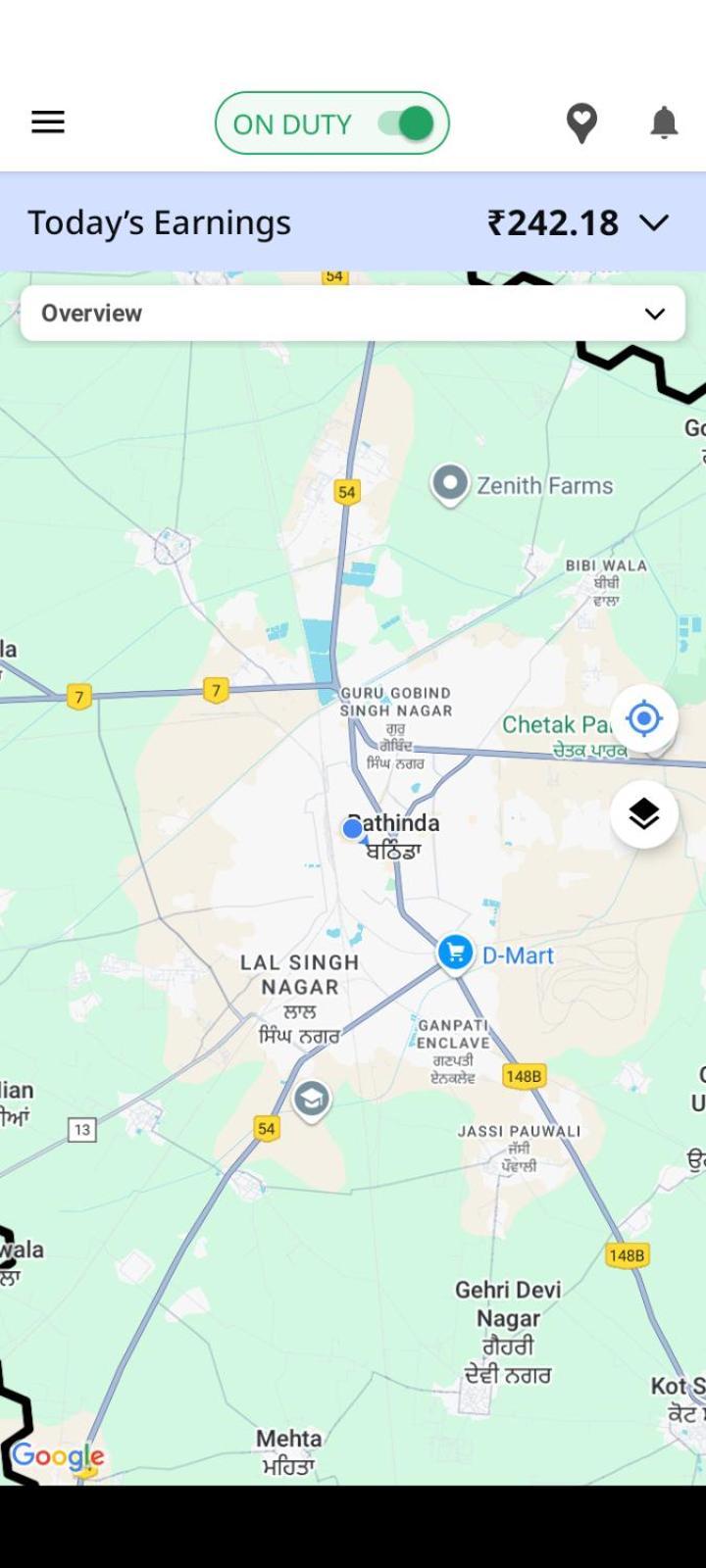
Task: Center map on my current location
Action: click(x=643, y=718)
